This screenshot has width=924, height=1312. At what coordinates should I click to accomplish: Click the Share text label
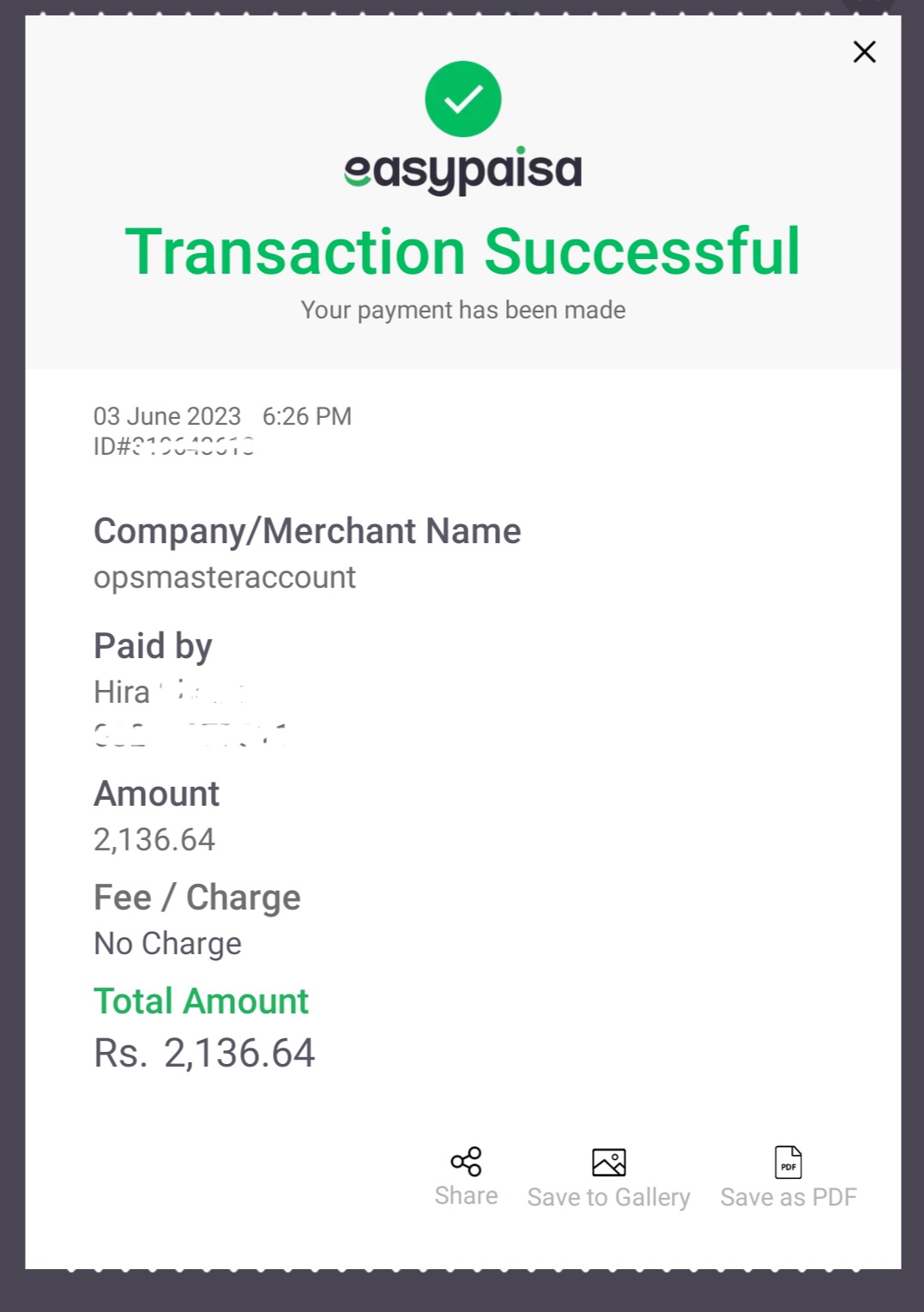[x=466, y=1195]
